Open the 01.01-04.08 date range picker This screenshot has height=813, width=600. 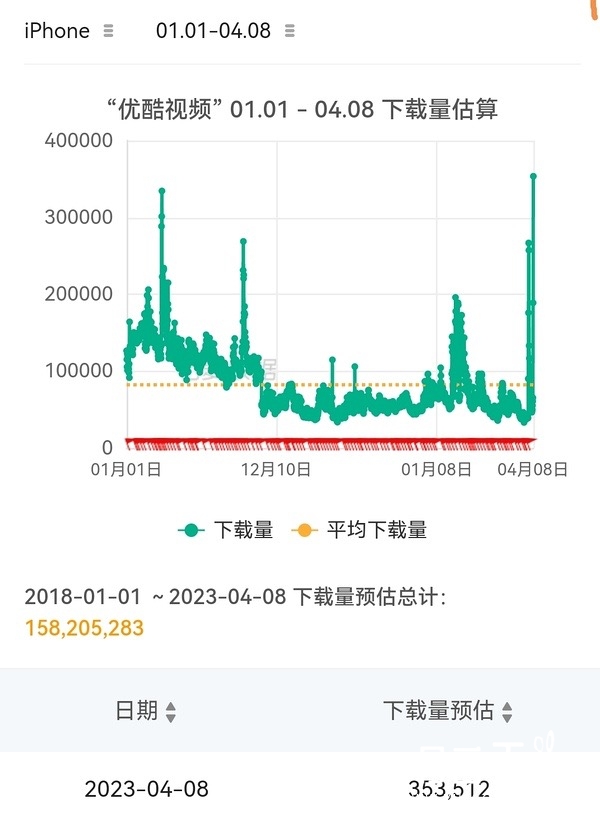pos(224,31)
